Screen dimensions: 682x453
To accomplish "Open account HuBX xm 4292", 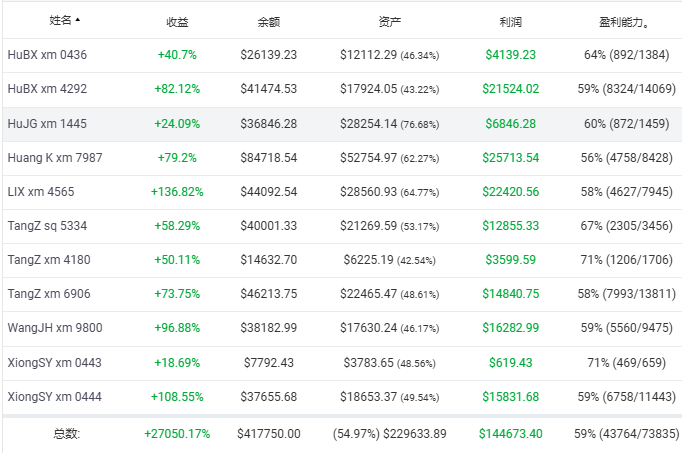I will 47,89.
